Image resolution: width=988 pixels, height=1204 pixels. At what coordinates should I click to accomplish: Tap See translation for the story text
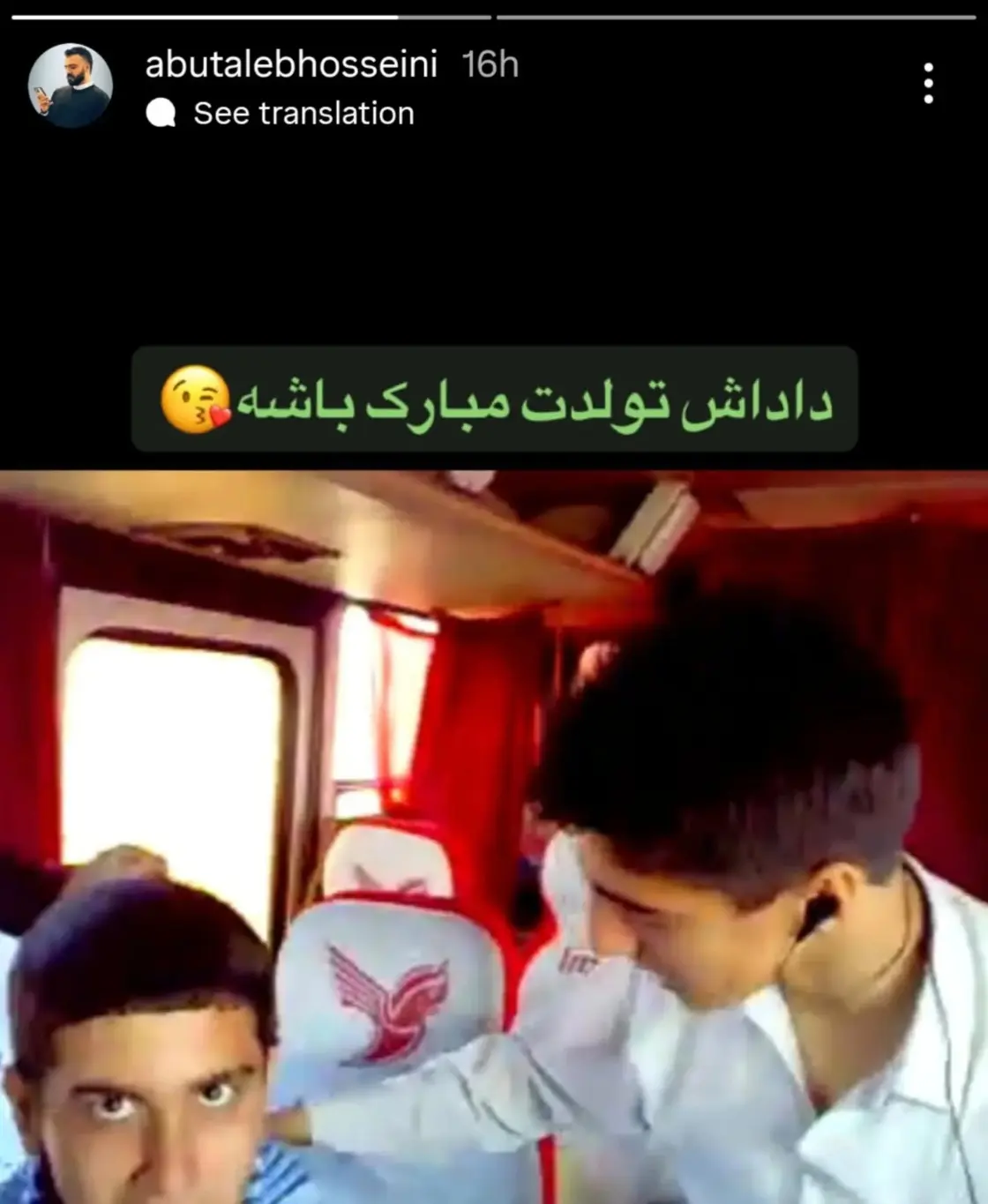pyautogui.click(x=303, y=114)
